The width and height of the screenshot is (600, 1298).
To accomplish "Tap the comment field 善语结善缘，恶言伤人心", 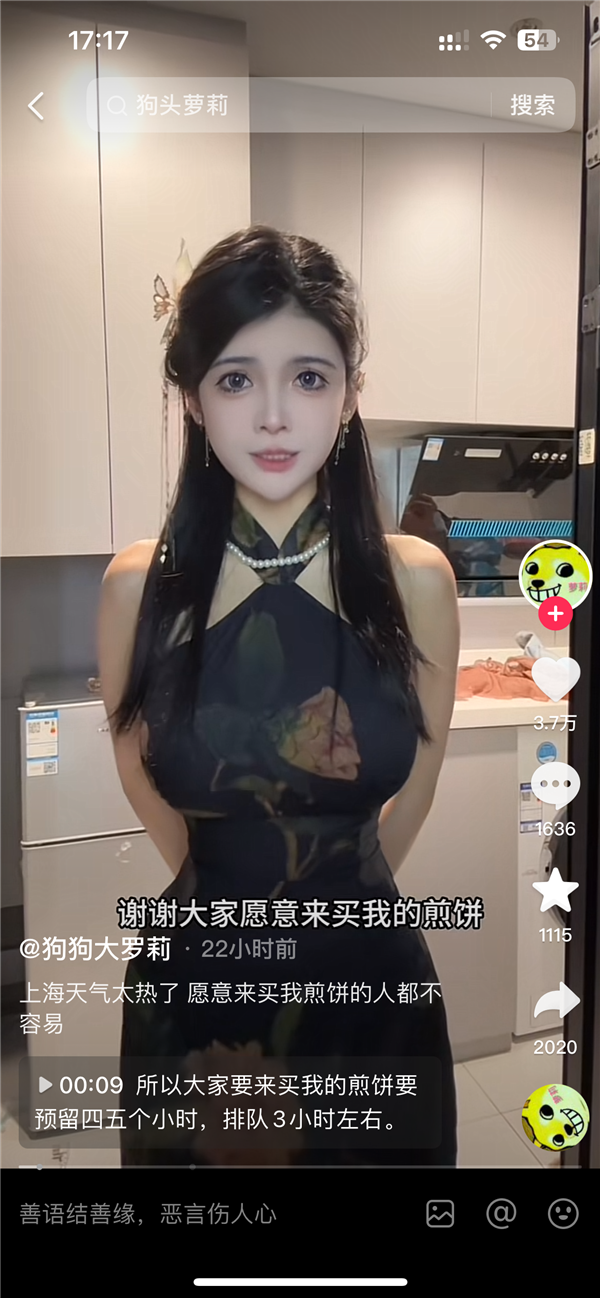I will [x=200, y=1214].
